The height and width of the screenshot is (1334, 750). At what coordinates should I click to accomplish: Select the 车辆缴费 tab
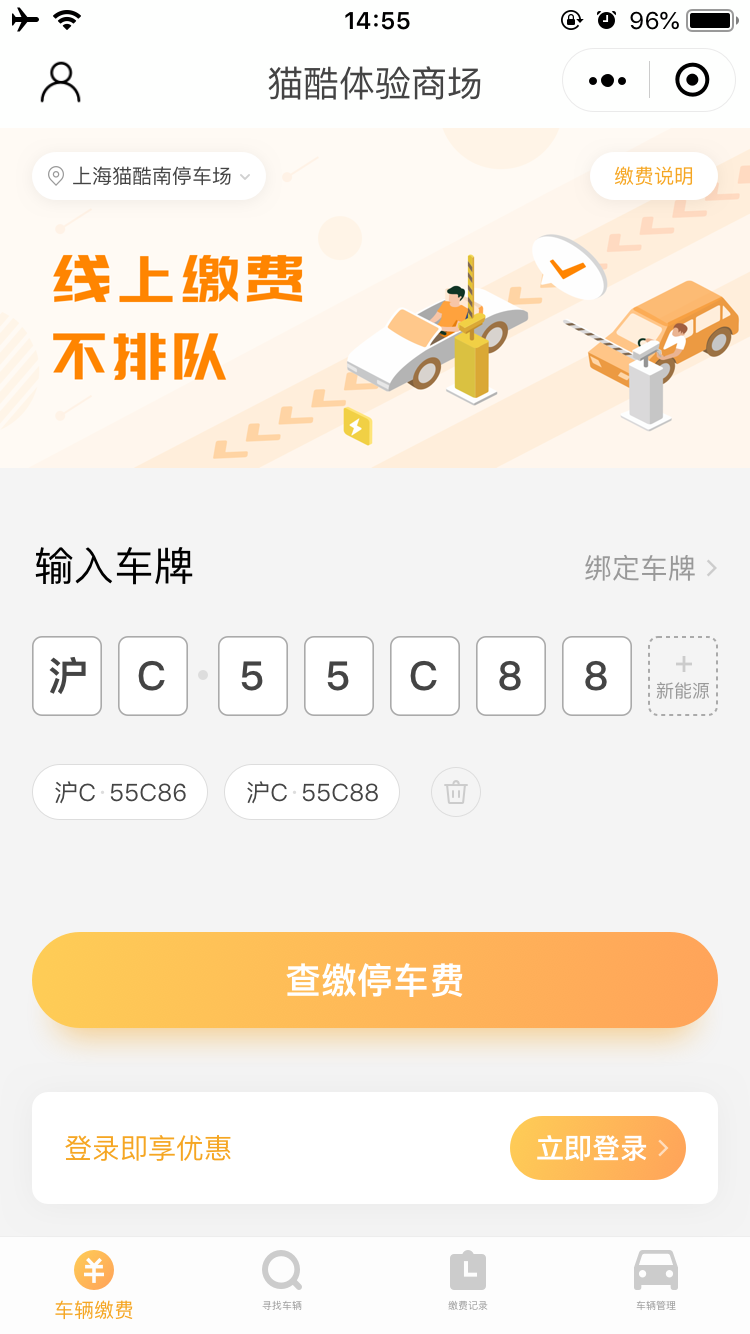[94, 1285]
